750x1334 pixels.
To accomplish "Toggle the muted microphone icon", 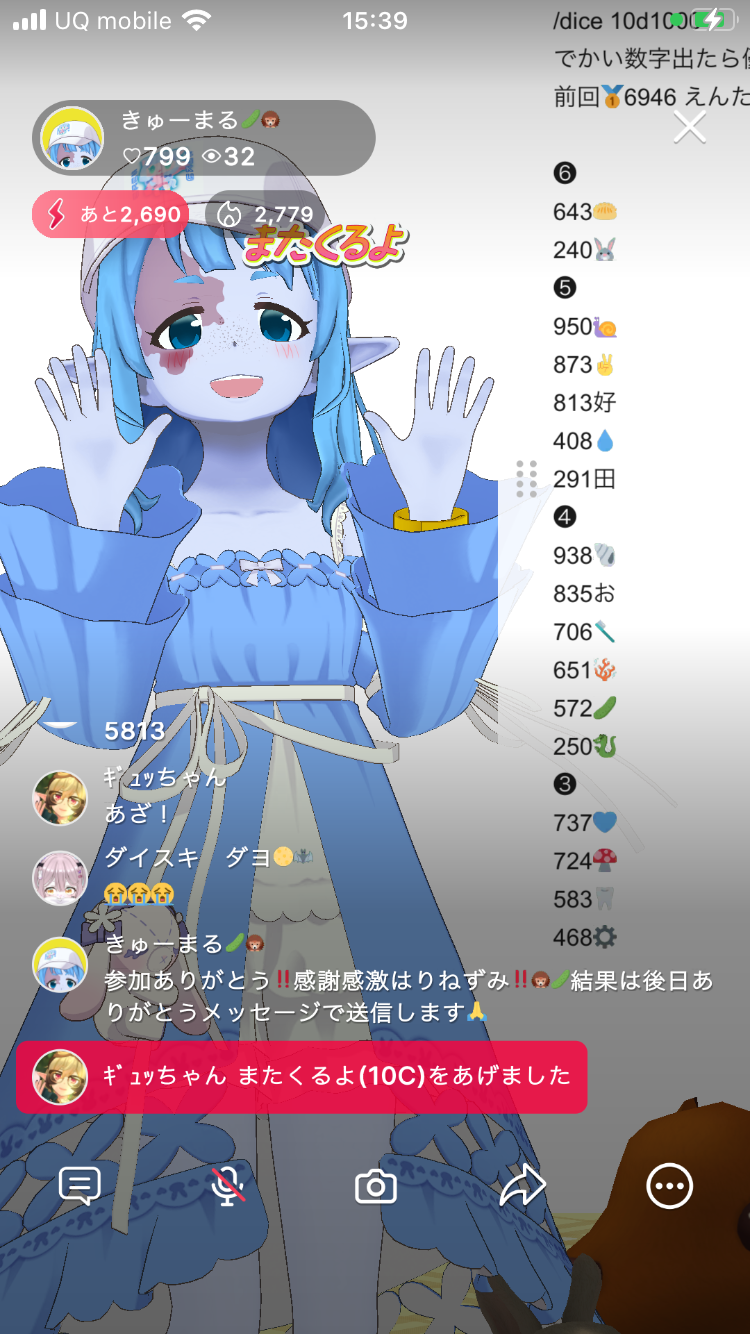I will click(x=228, y=1187).
